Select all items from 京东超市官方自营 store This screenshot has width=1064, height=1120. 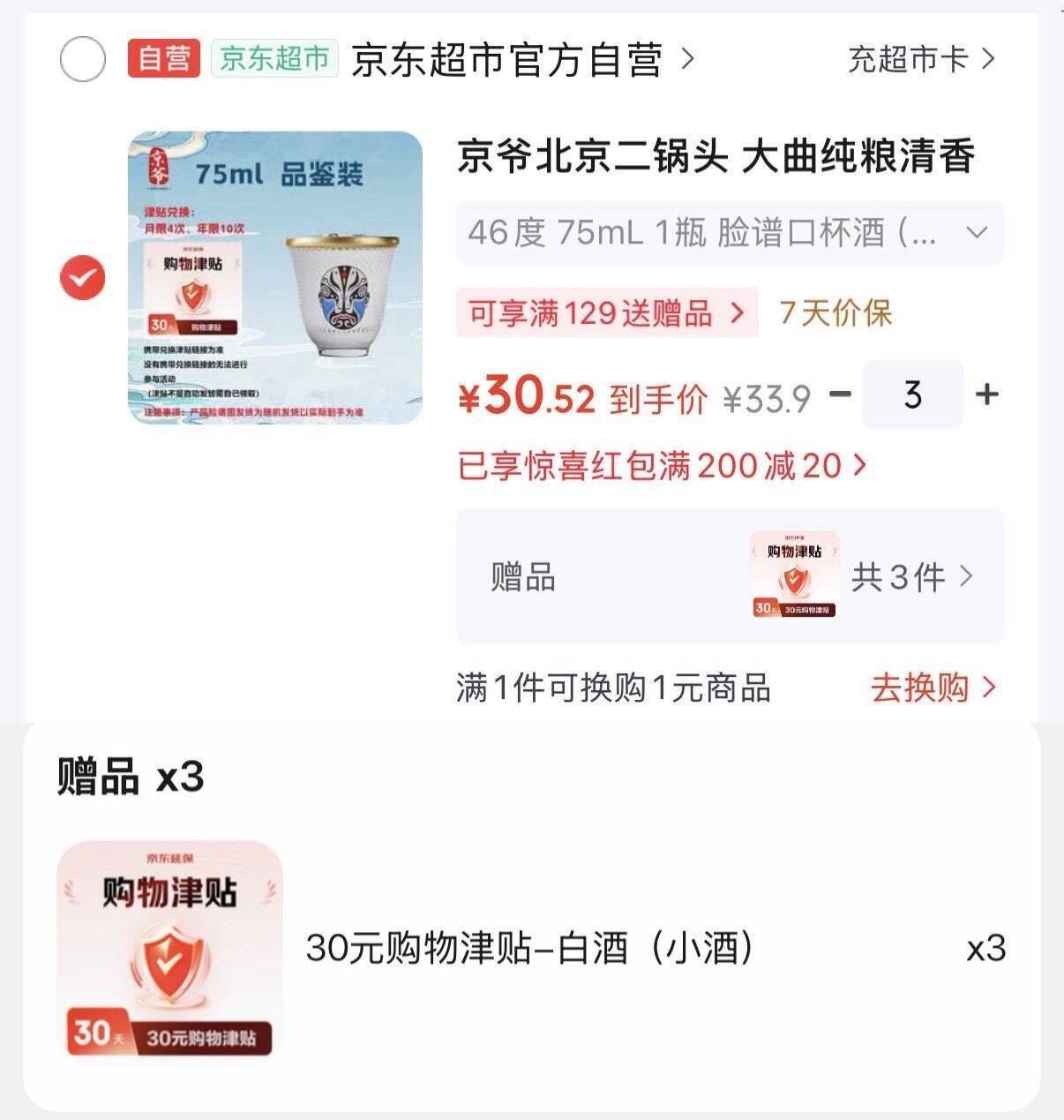(x=83, y=59)
